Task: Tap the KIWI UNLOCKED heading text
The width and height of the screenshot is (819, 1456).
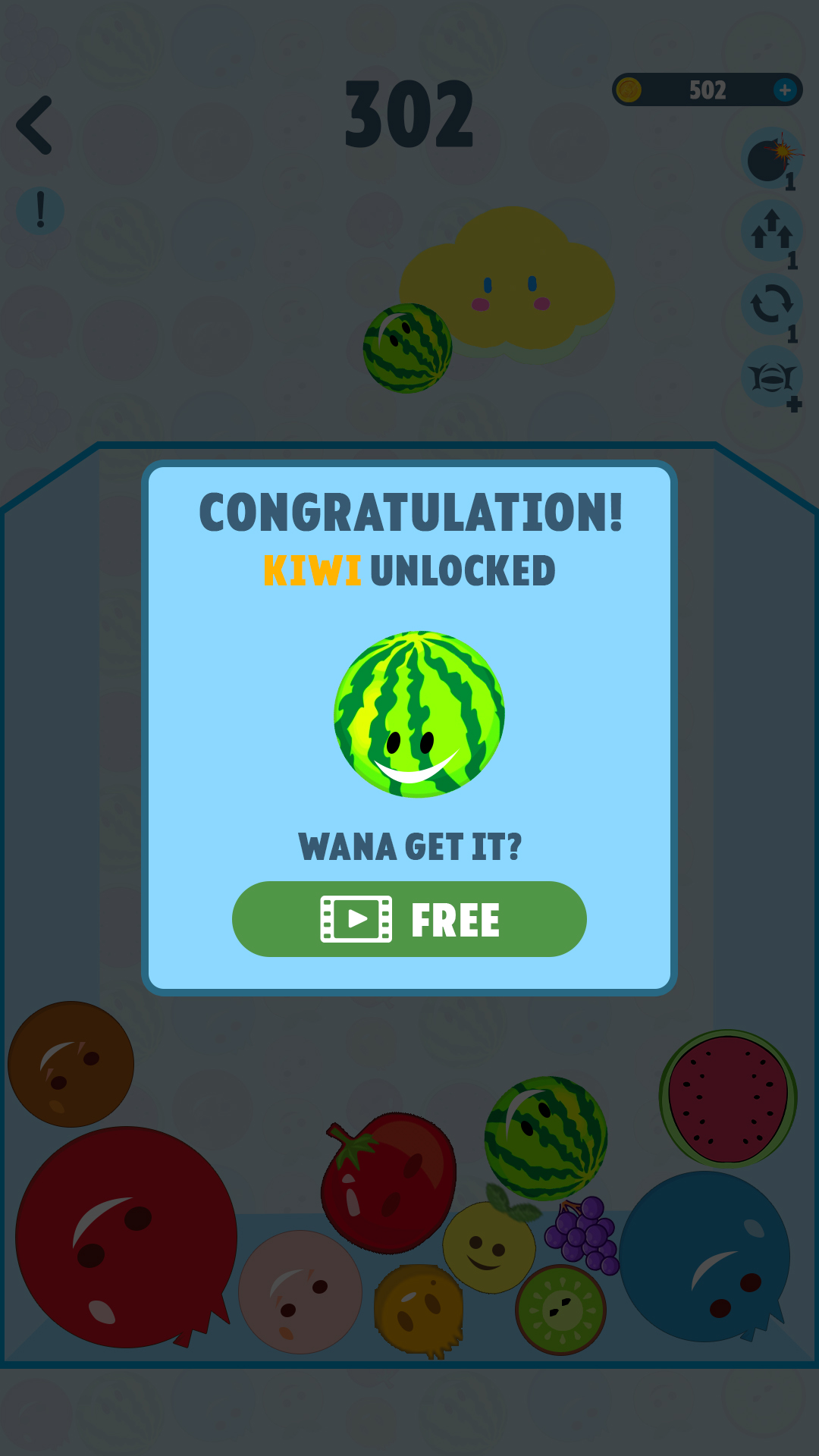Action: 409,569
